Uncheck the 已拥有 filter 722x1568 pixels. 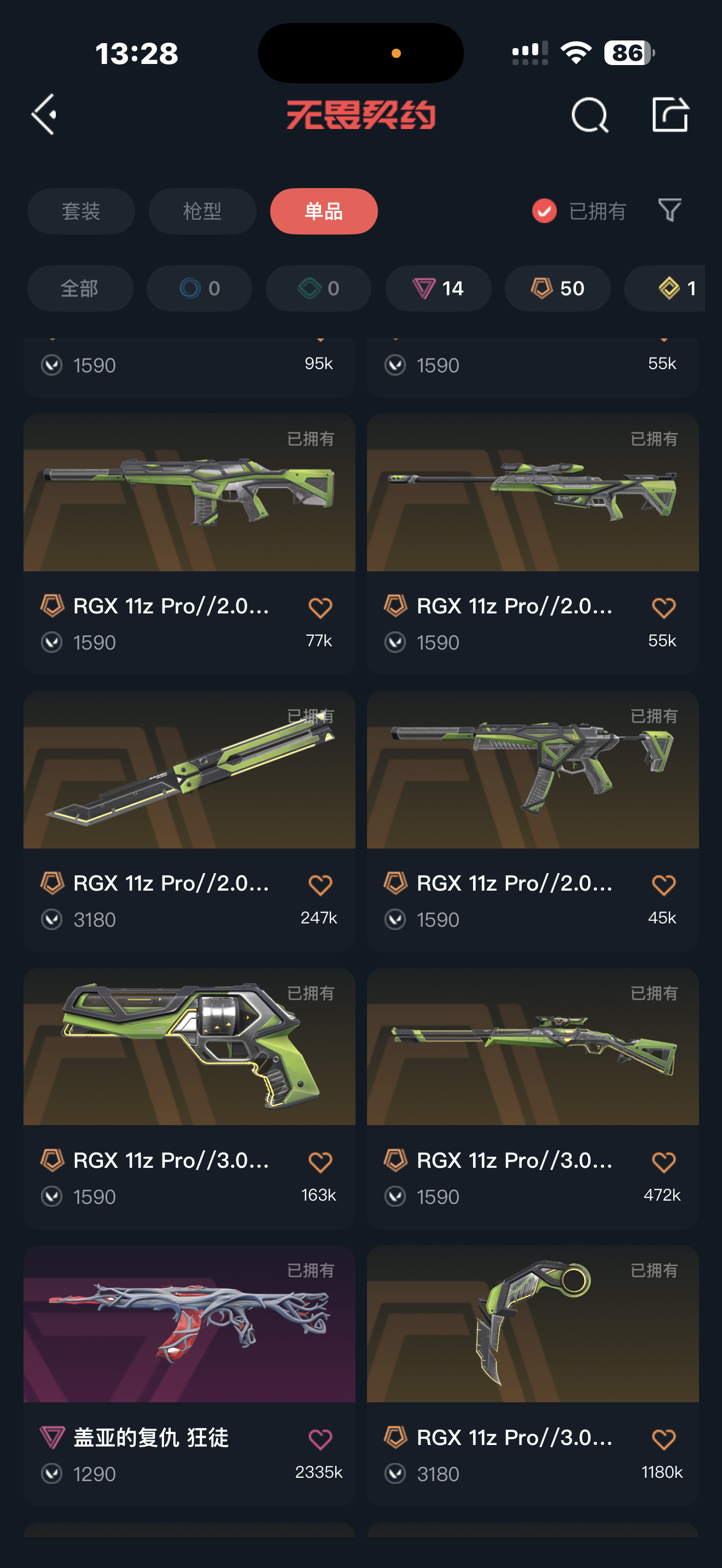click(579, 211)
